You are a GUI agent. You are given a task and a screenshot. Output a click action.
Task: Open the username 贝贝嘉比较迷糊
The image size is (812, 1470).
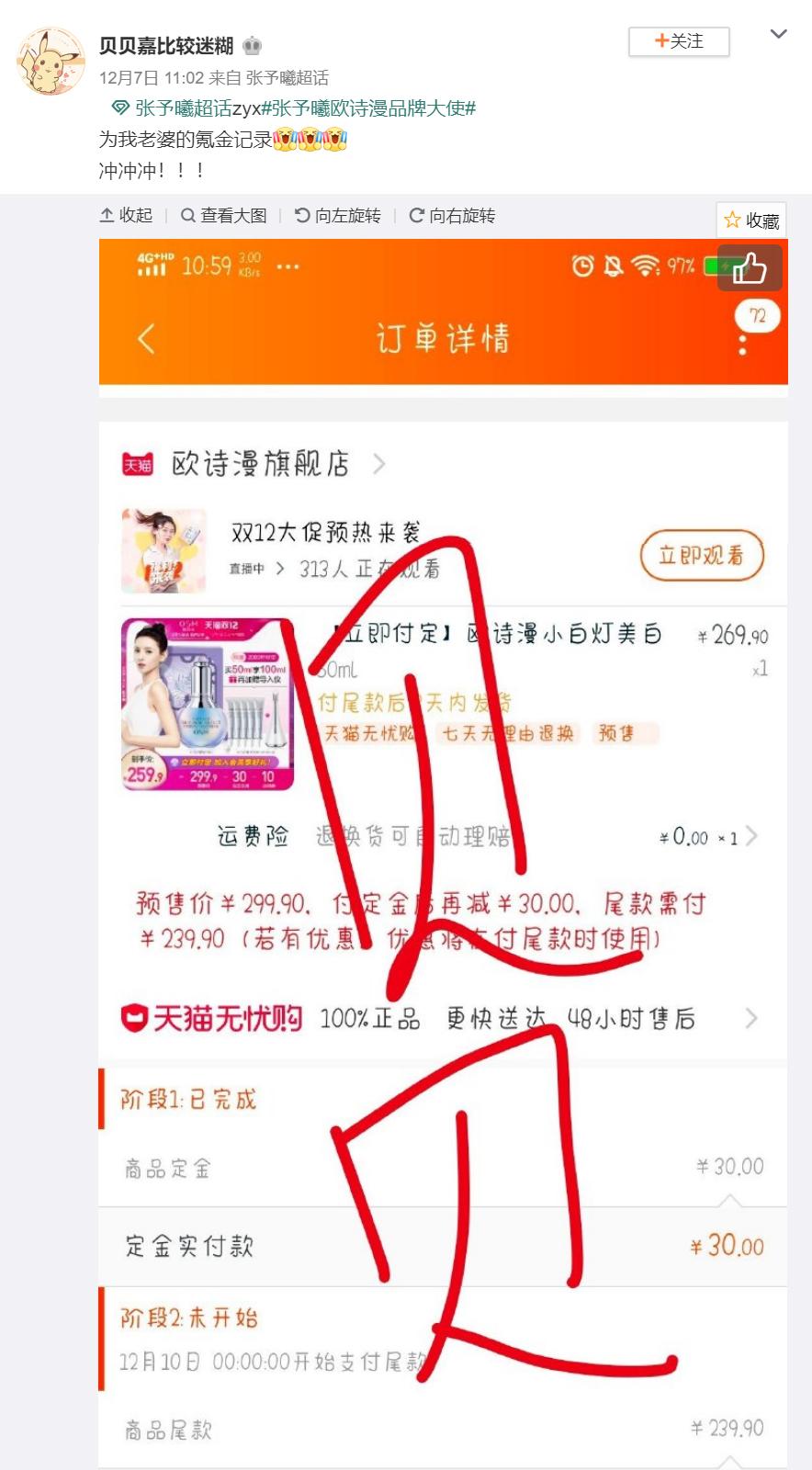(166, 45)
